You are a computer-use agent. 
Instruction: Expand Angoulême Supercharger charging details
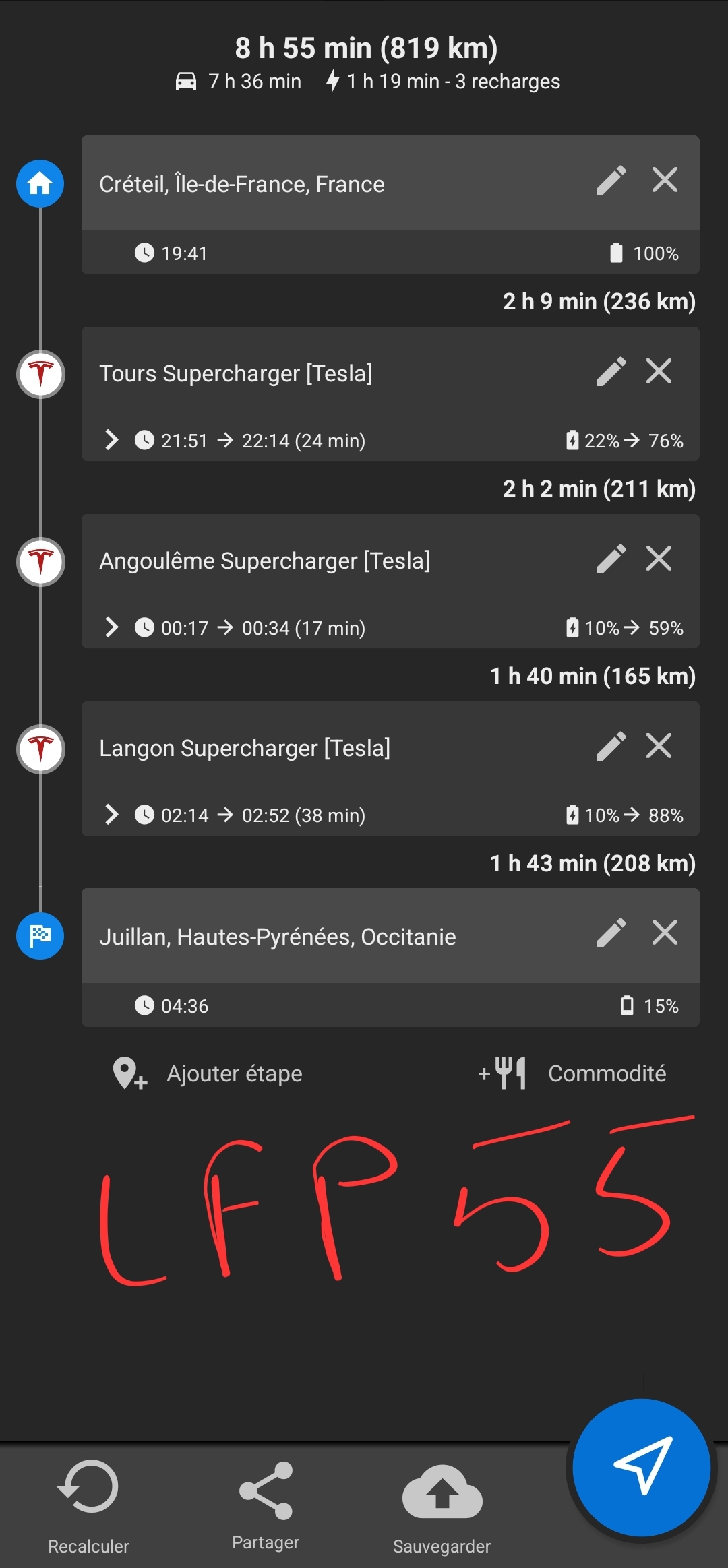(112, 627)
